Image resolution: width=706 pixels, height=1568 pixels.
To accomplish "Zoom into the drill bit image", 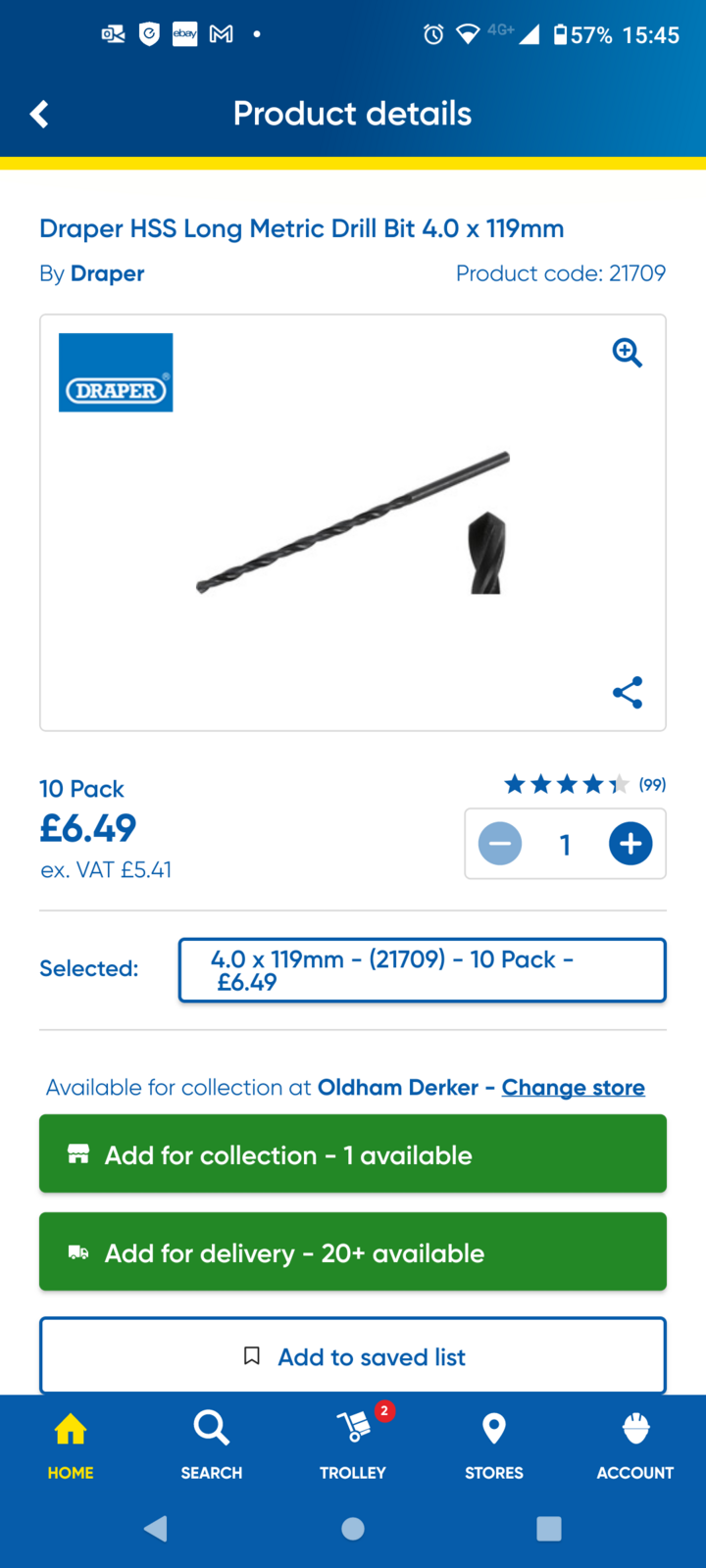I will pyautogui.click(x=627, y=353).
